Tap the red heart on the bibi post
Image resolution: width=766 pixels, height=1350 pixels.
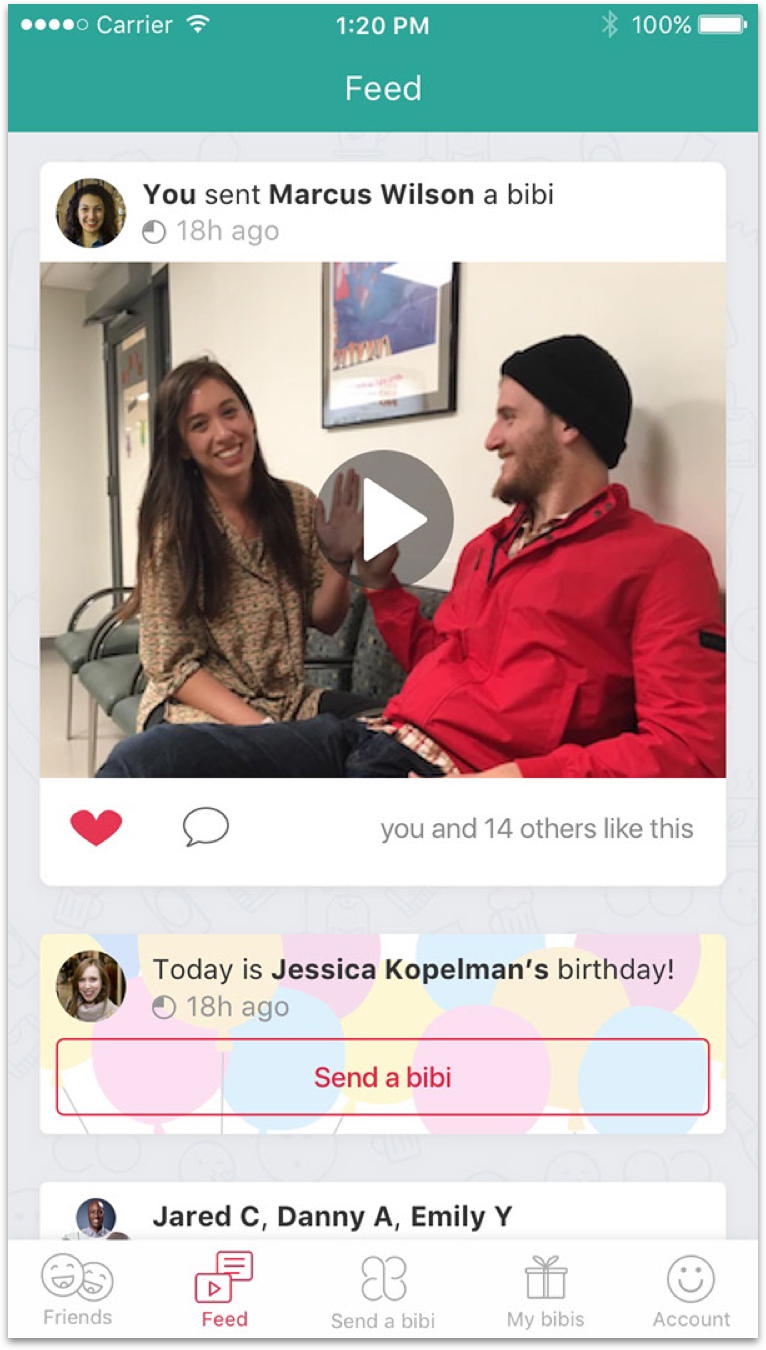(x=96, y=828)
